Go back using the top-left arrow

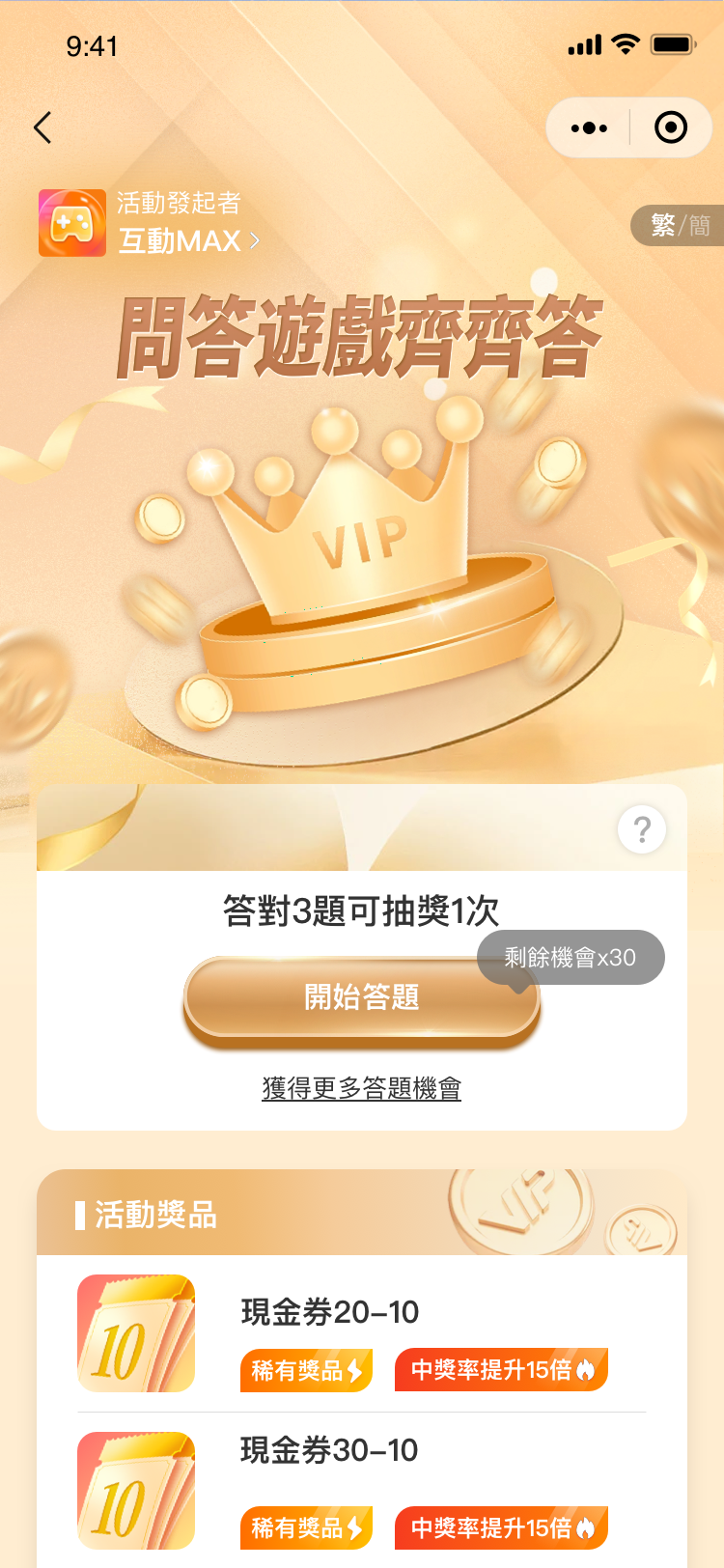pyautogui.click(x=42, y=127)
